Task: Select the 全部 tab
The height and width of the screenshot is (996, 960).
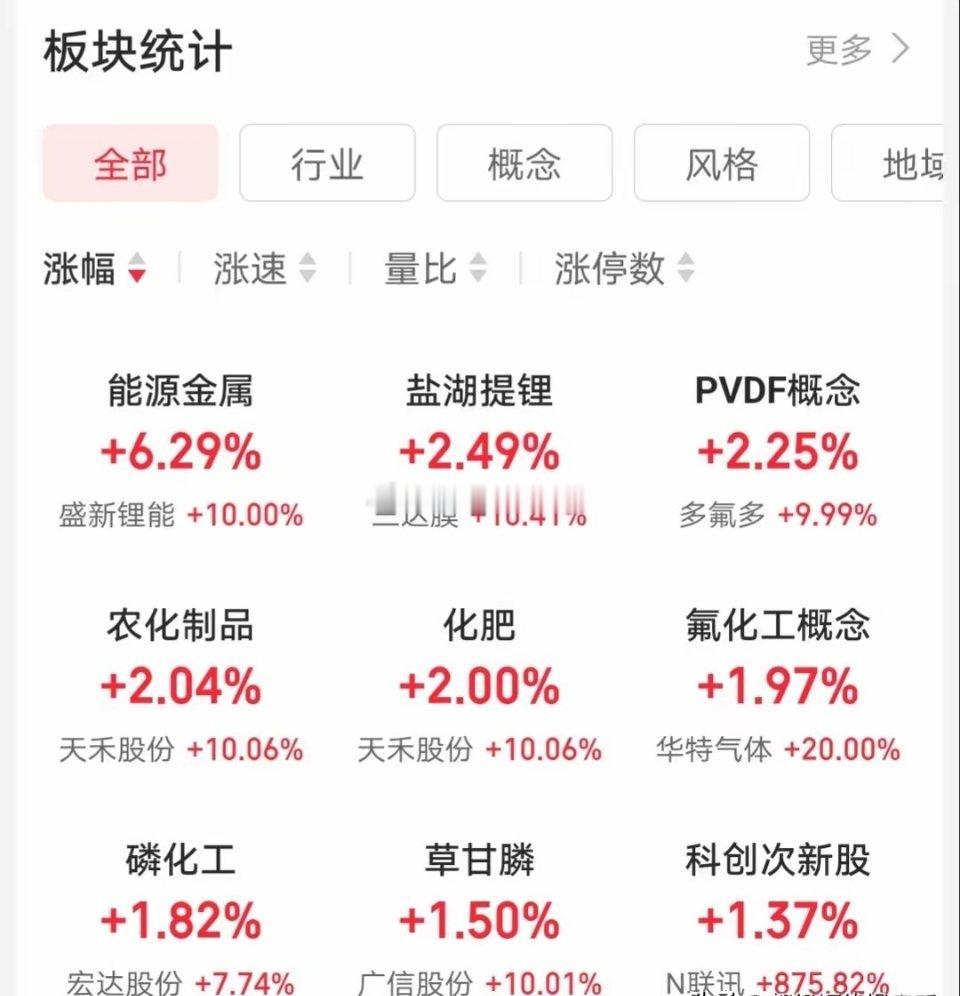Action: point(128,164)
